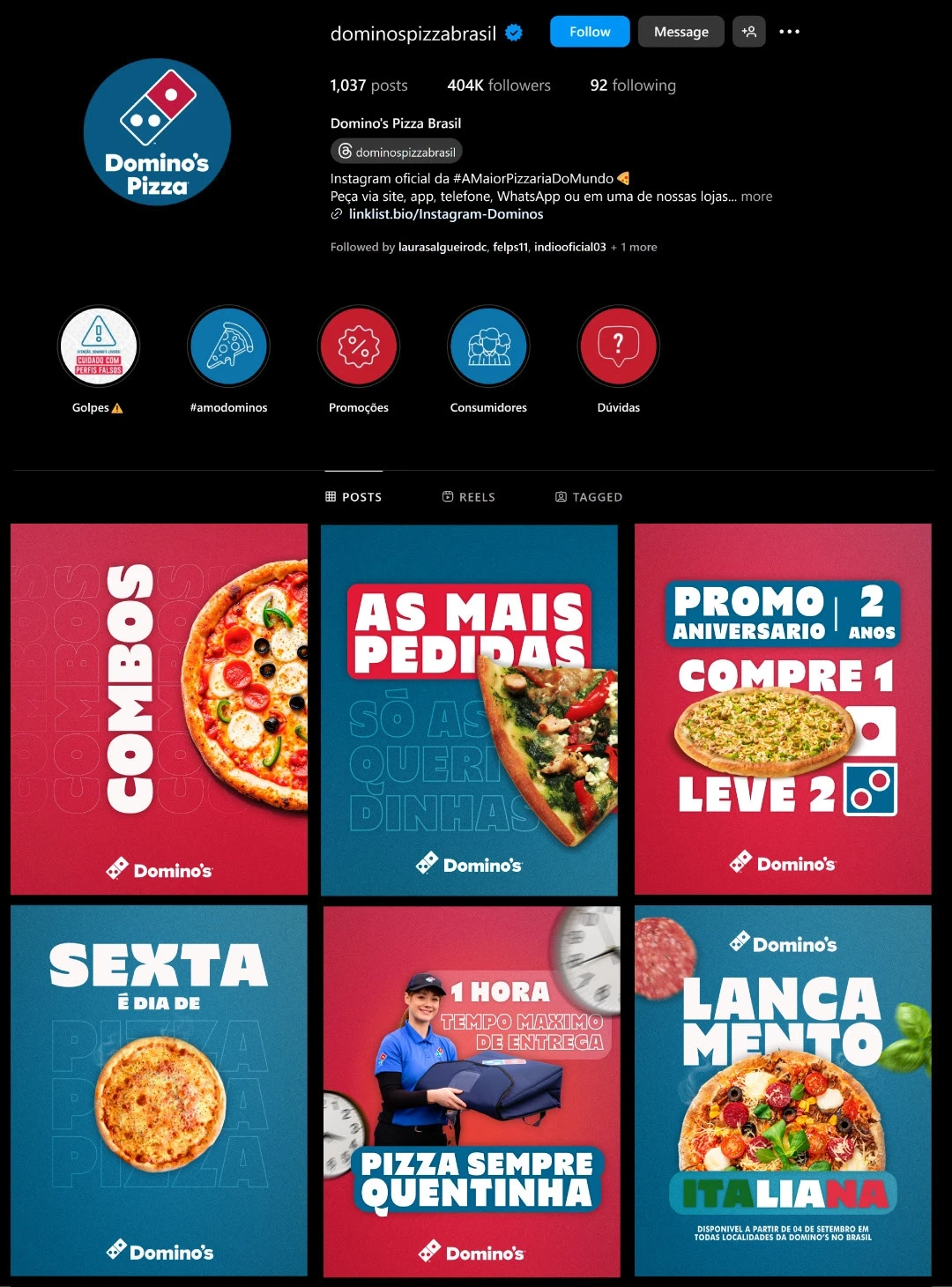Switch to the Reels tab
This screenshot has width=952, height=1287.
(469, 497)
